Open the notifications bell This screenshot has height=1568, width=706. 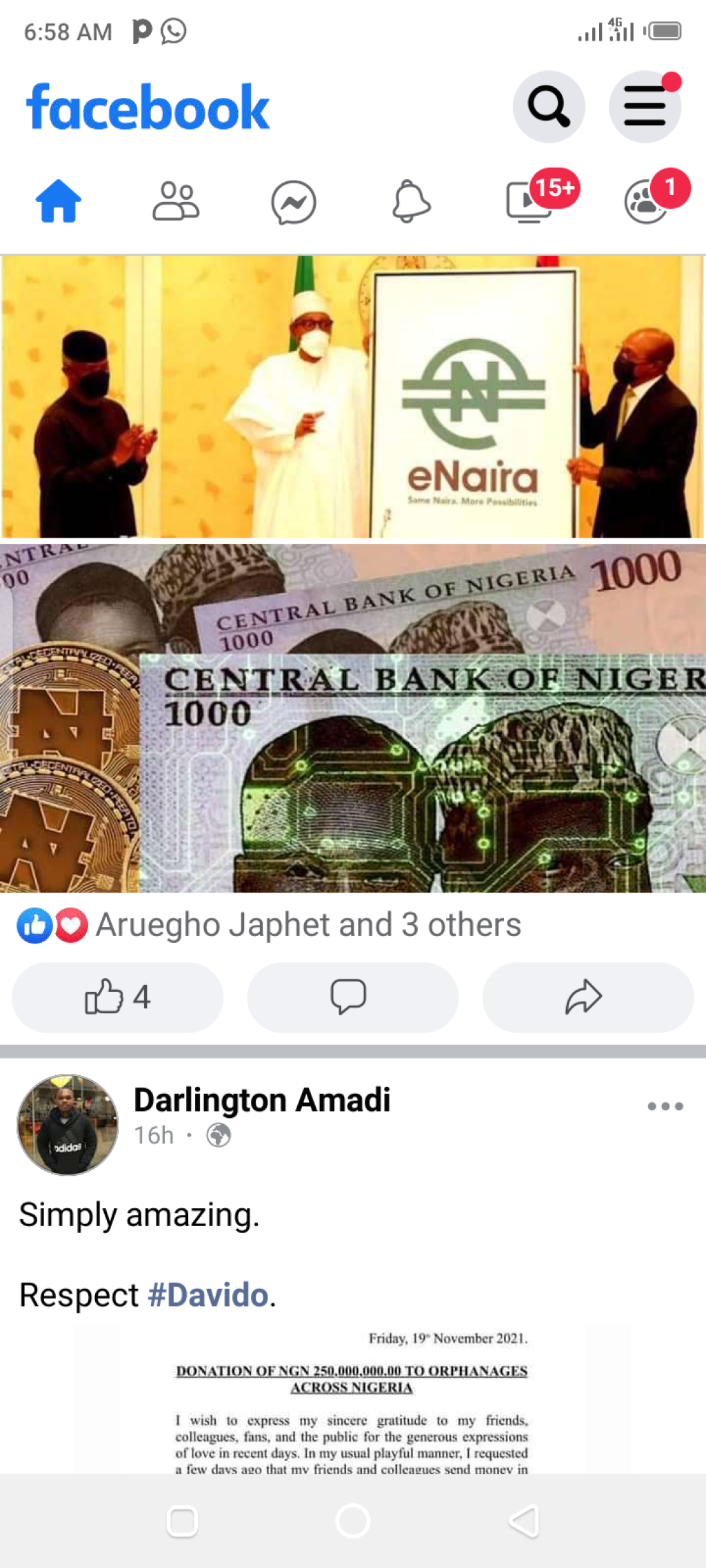pos(412,201)
